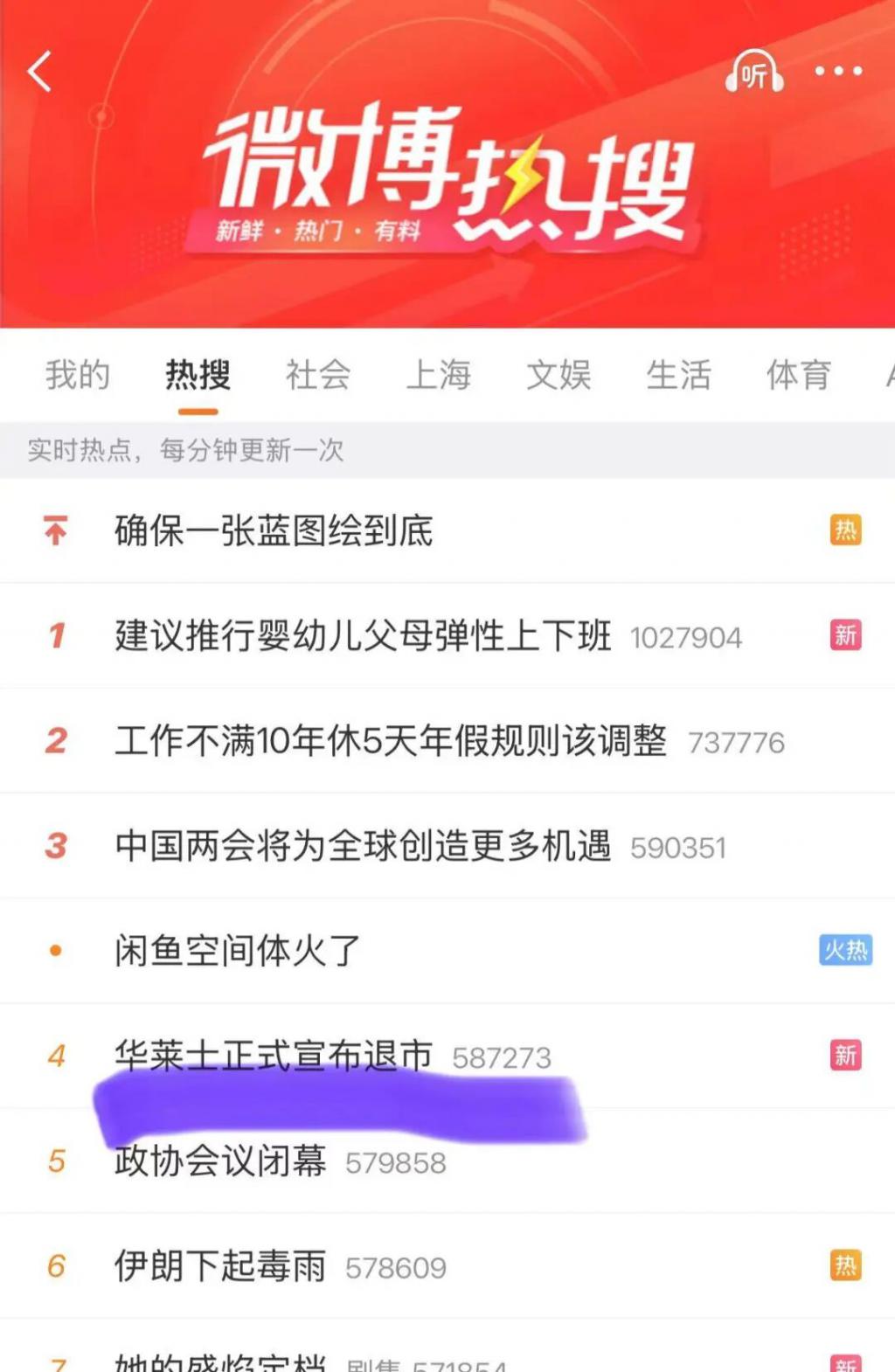Open topic 中国两会将为全球创造更多机遇
The image size is (895, 1372).
(x=363, y=846)
